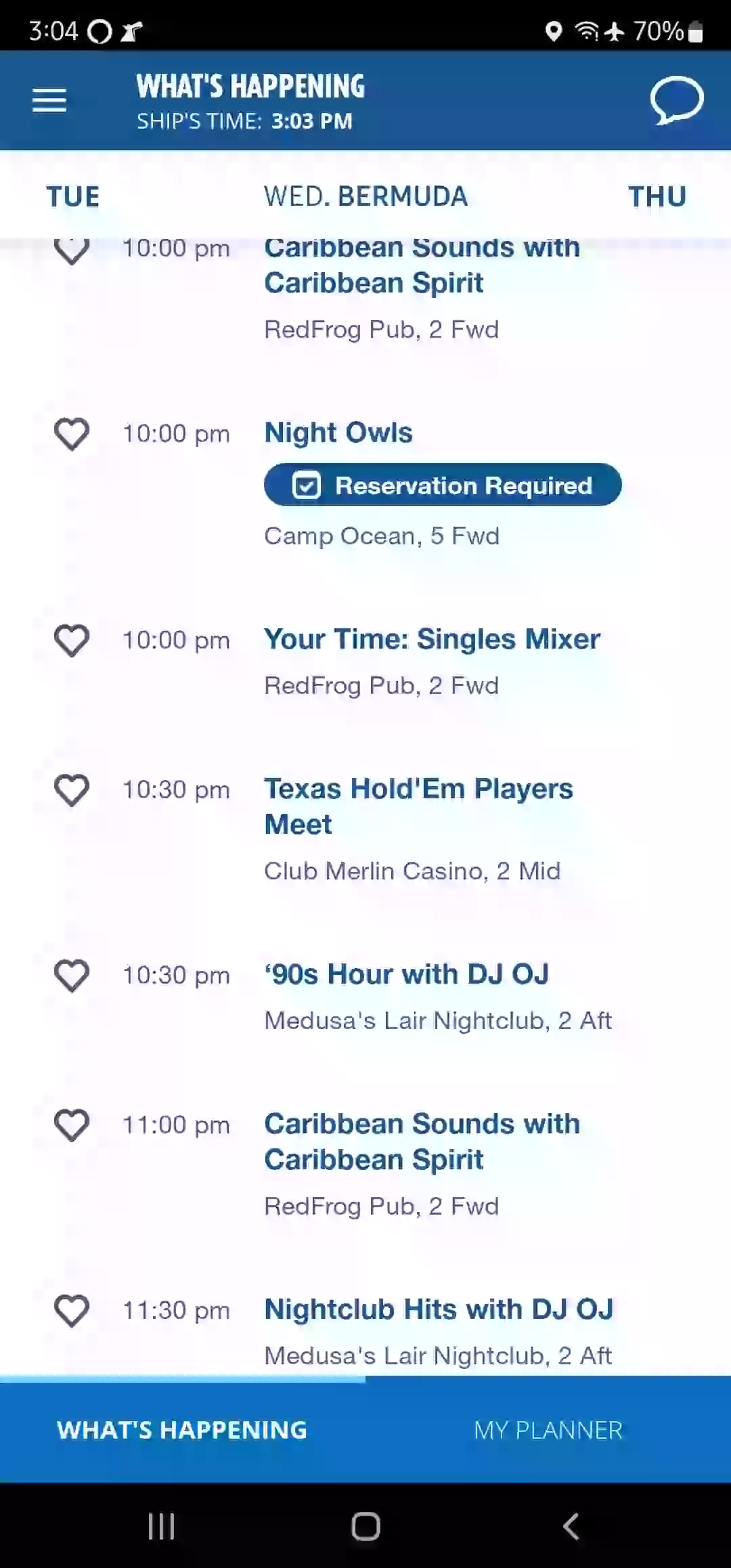Viewport: 731px width, 1568px height.
Task: Favorite the Night Owls event
Action: click(72, 433)
